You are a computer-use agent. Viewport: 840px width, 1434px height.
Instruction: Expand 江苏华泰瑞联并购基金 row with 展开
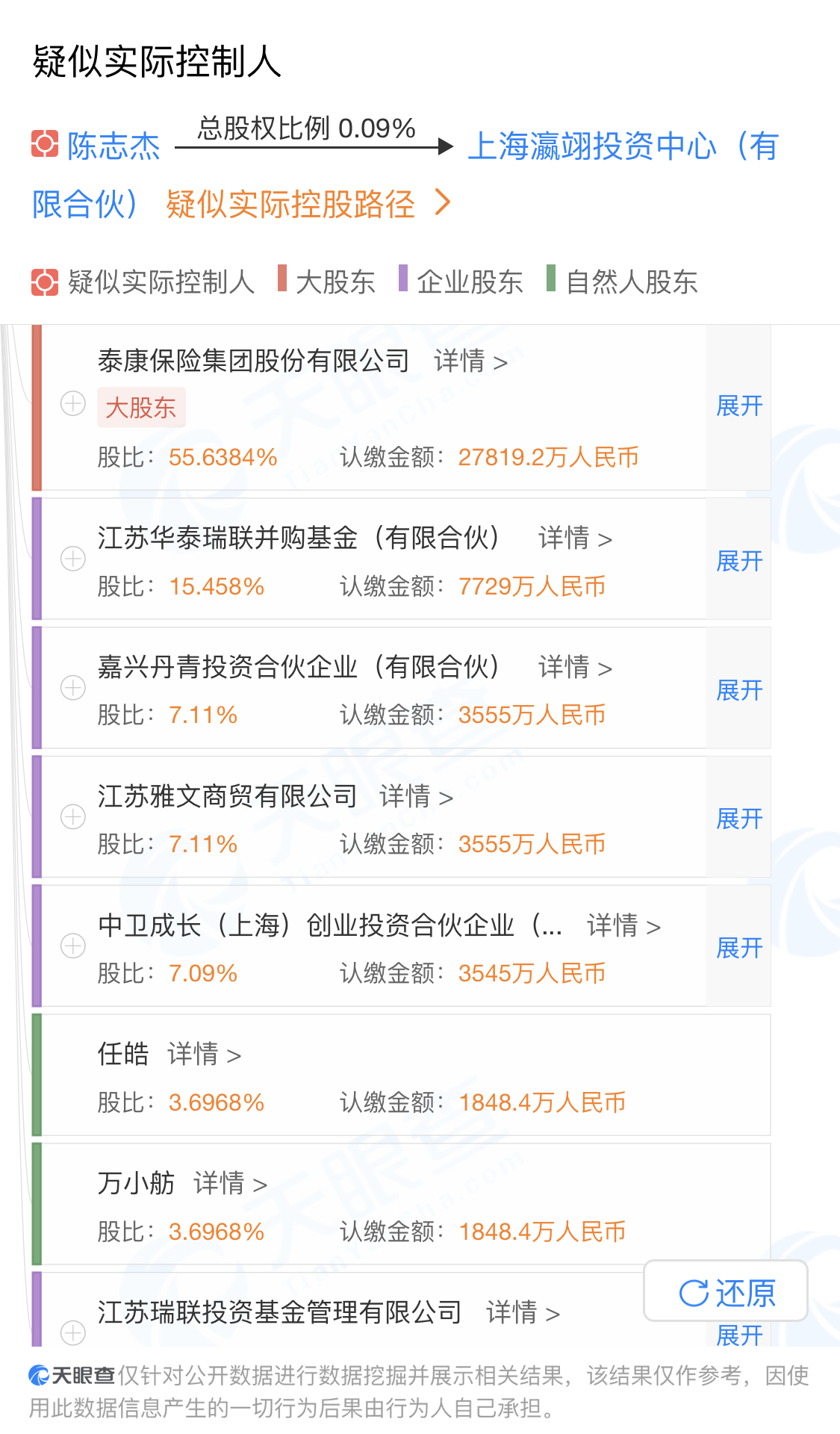(738, 561)
